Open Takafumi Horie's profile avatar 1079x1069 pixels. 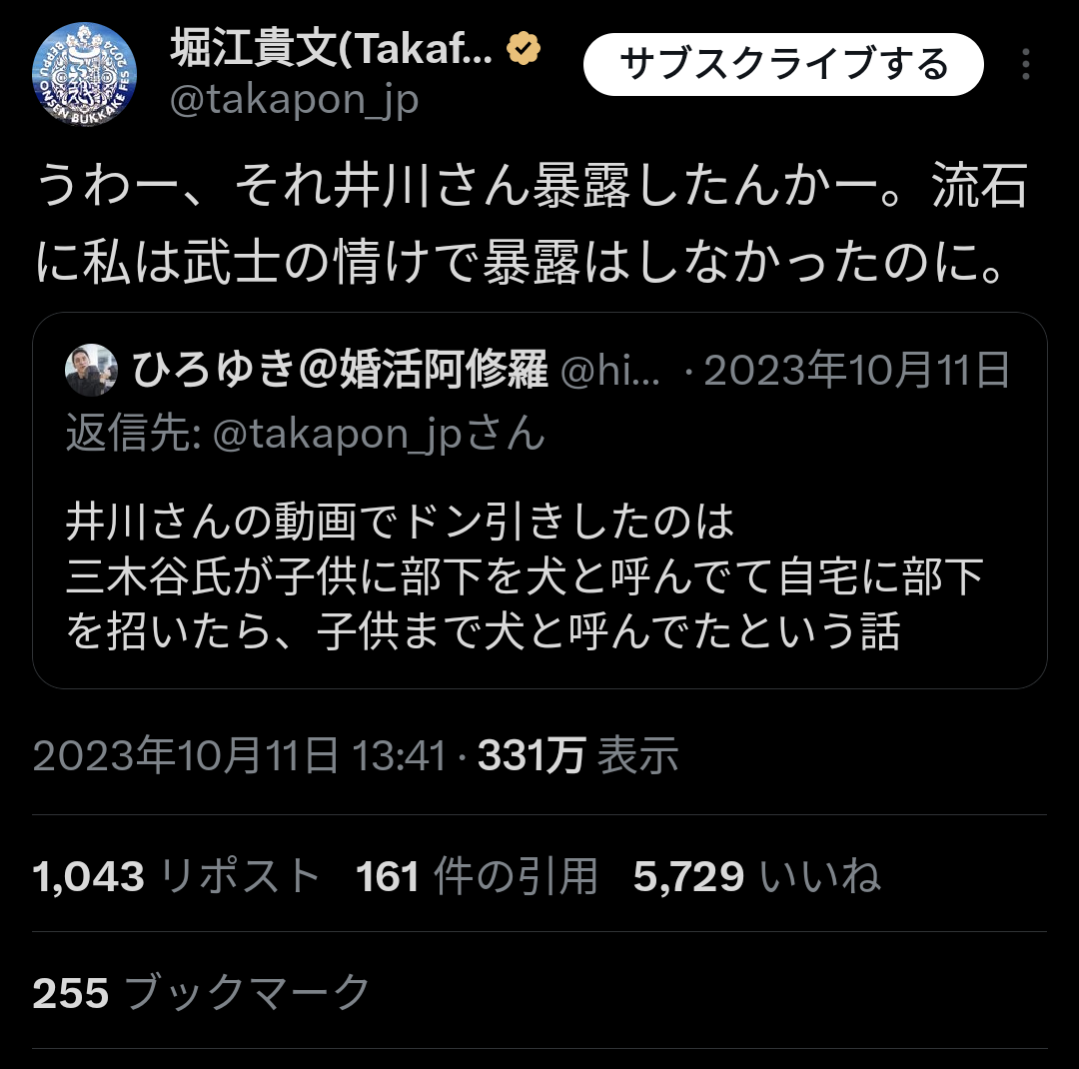(84, 74)
